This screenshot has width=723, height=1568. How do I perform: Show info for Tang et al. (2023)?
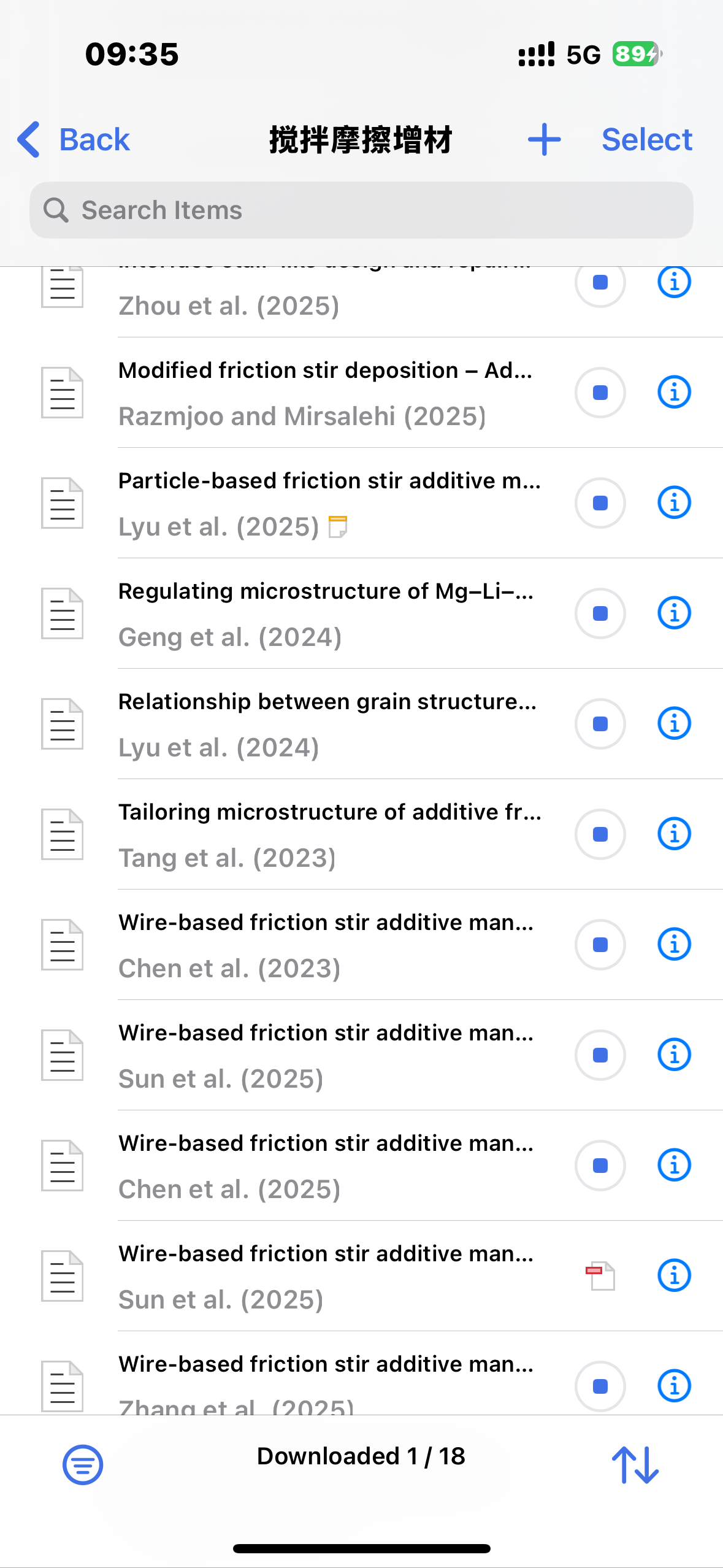tap(674, 834)
